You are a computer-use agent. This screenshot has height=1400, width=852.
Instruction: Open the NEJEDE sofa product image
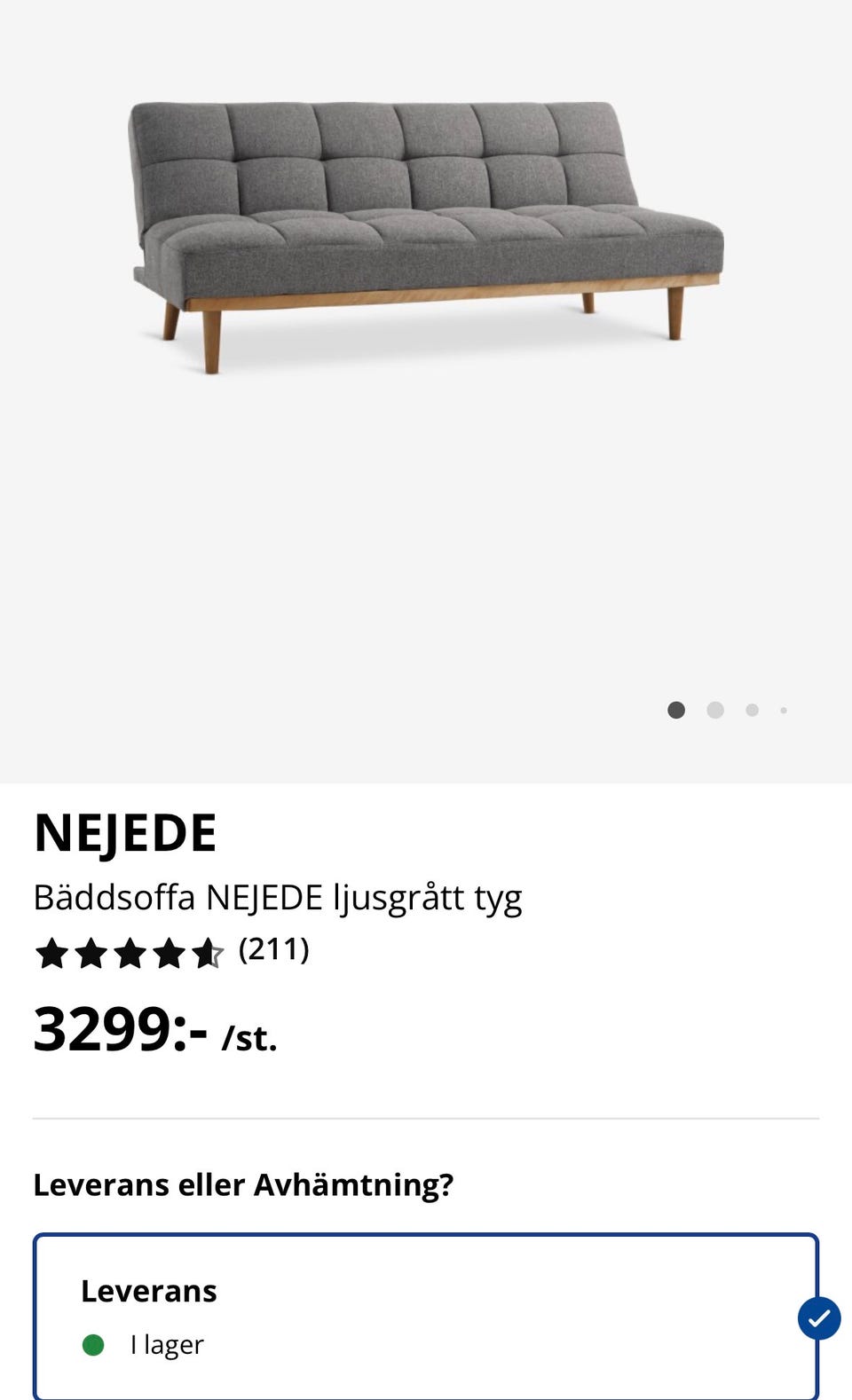tap(427, 236)
